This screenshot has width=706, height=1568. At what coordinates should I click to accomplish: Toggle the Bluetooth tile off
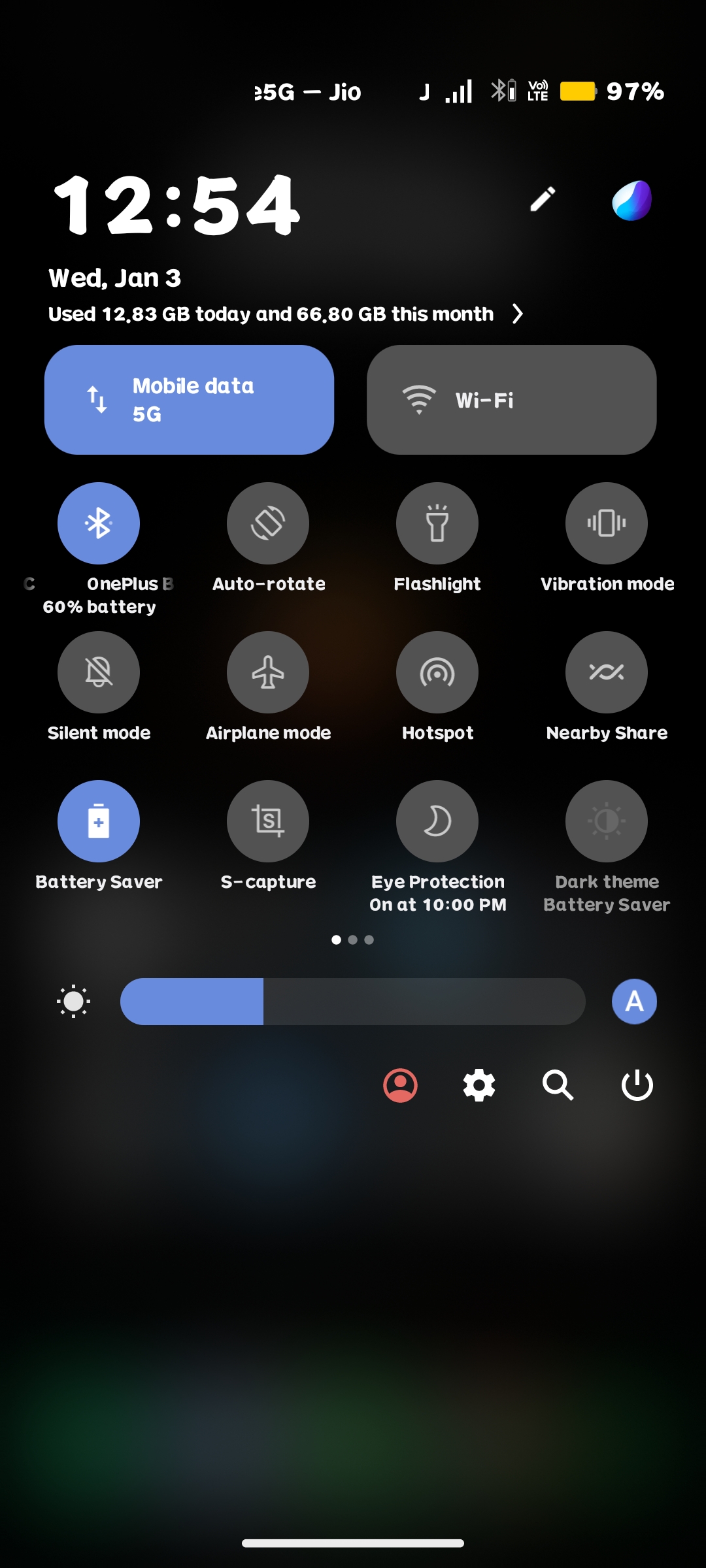tap(99, 523)
